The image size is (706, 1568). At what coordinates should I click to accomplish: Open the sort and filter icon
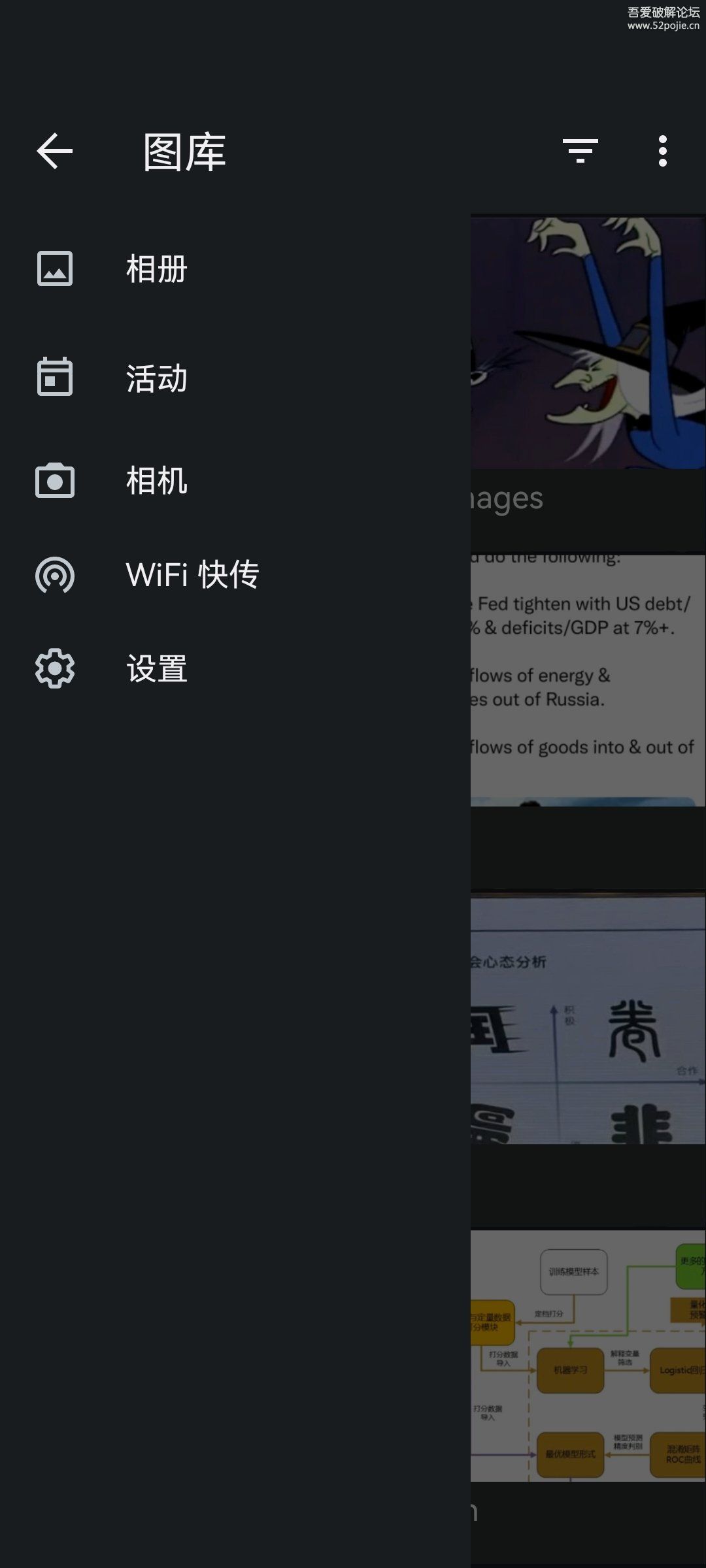[x=580, y=152]
